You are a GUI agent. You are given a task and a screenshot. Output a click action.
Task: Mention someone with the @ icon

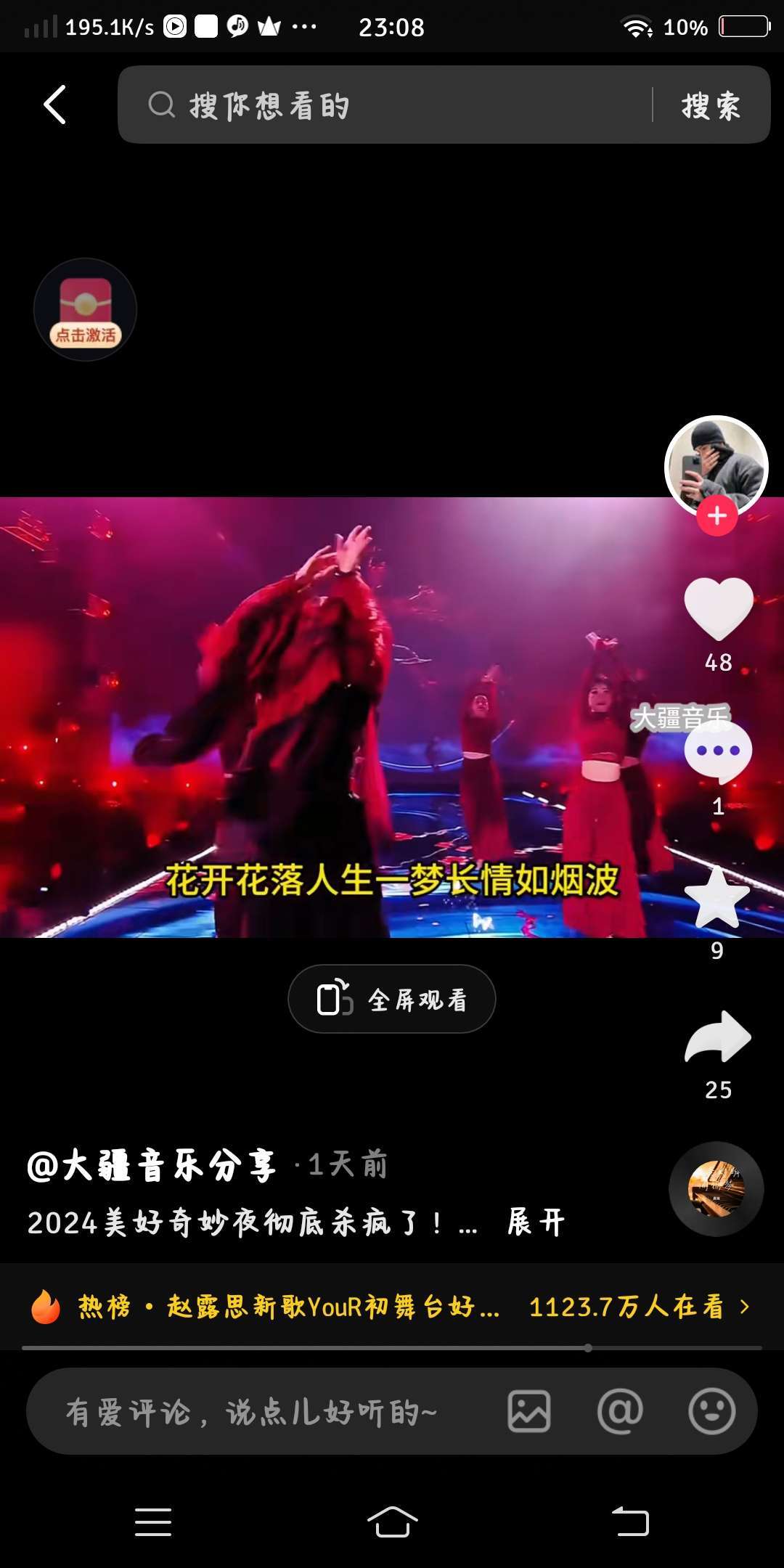click(620, 1412)
